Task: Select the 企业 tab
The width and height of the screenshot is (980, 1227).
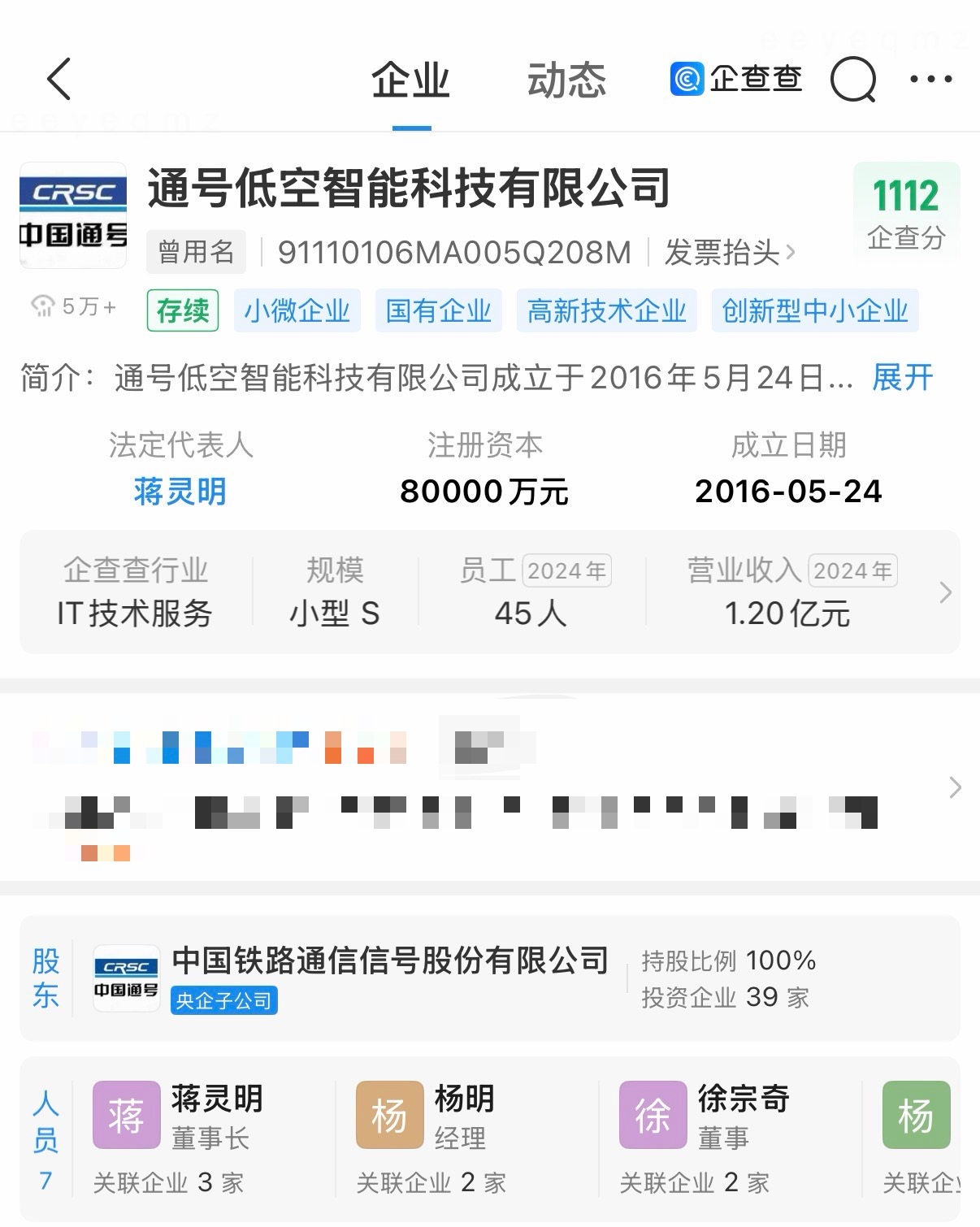Action: (410, 80)
